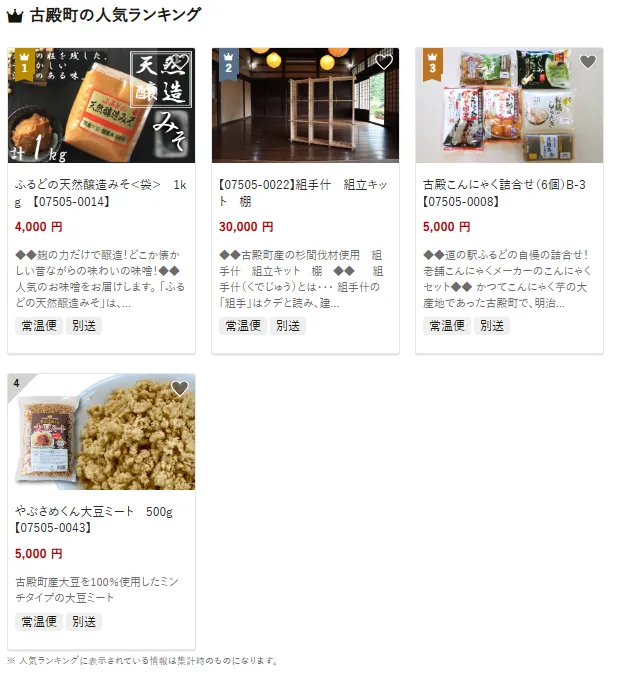This screenshot has height=697, width=619.
Task: Open the 古殿こんにゃく詰合せ product card
Action: tap(509, 193)
